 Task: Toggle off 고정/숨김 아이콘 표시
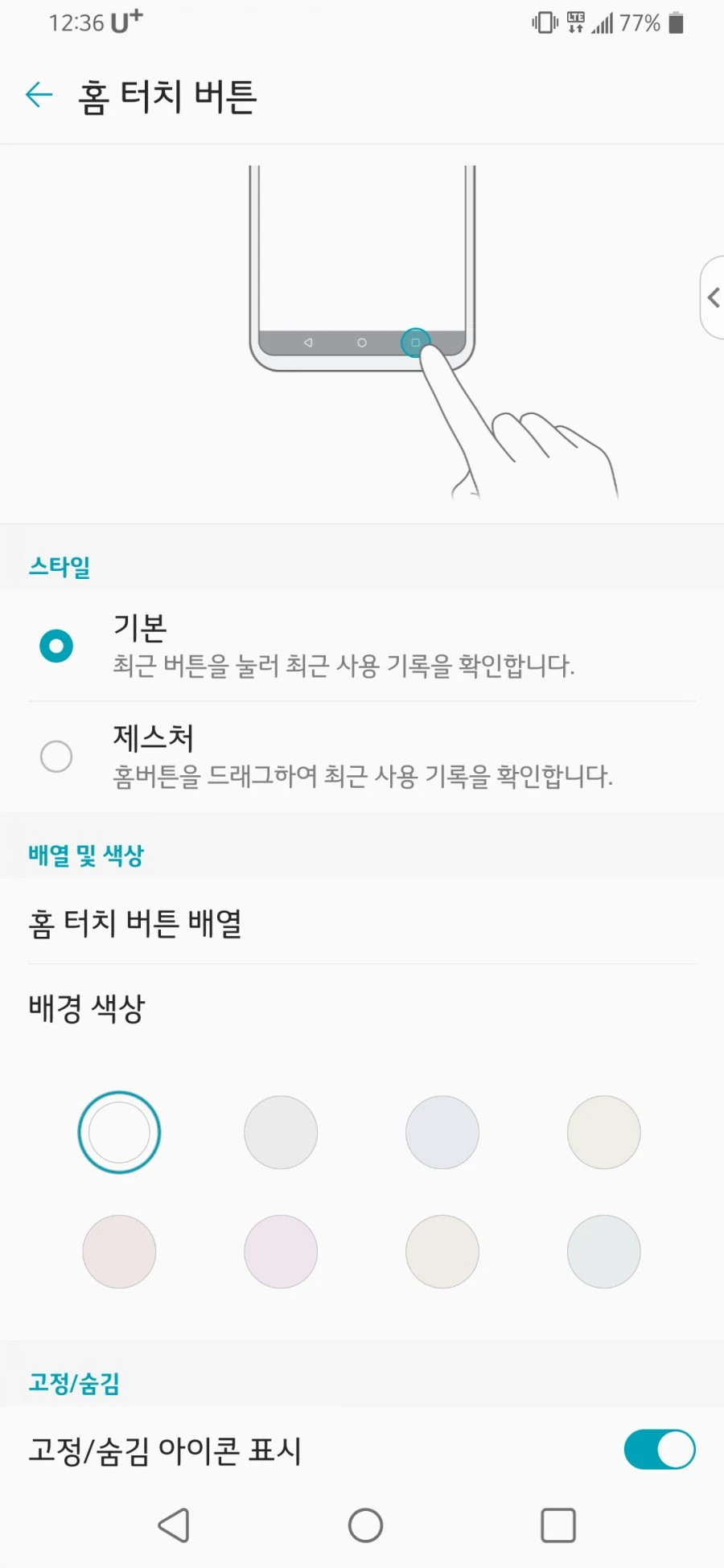660,1450
